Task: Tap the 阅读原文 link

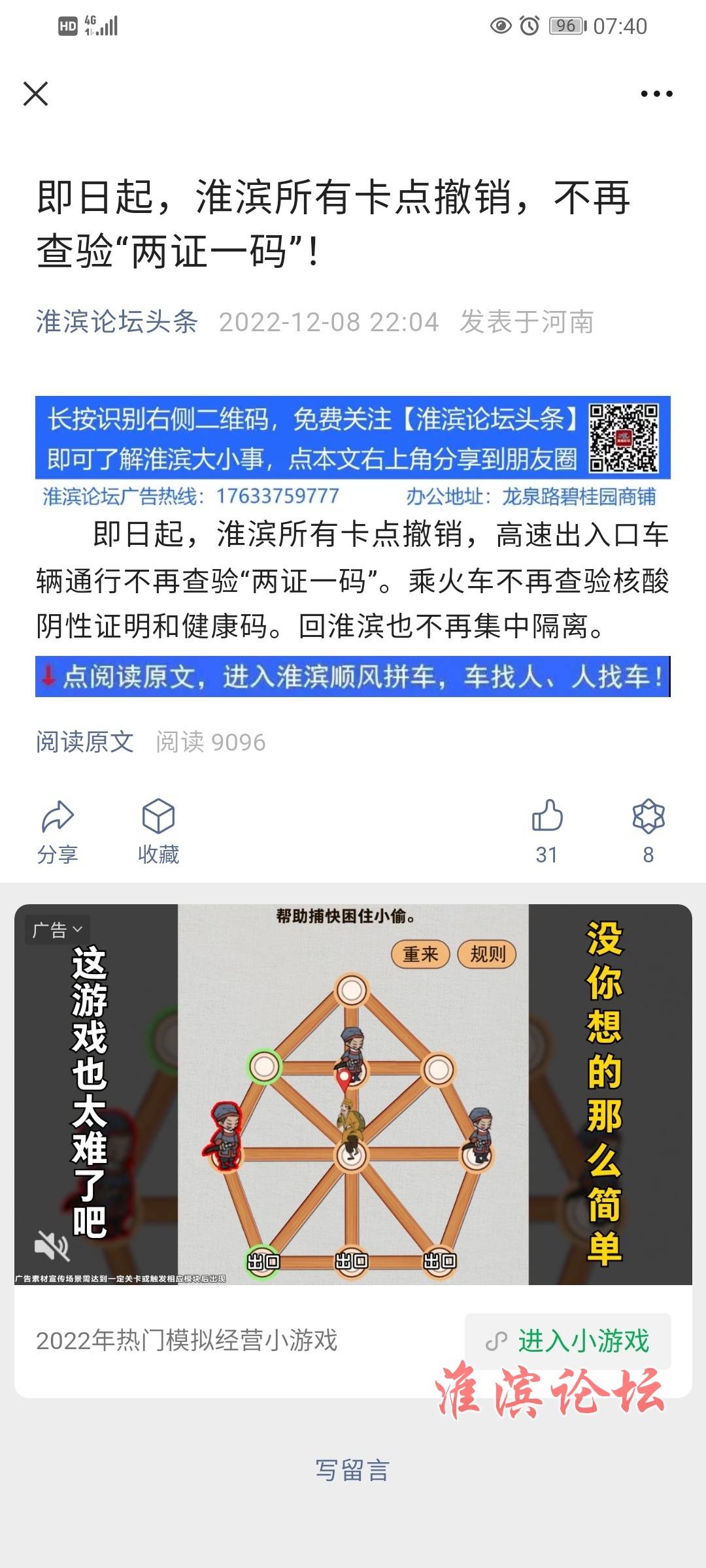Action: [x=85, y=742]
